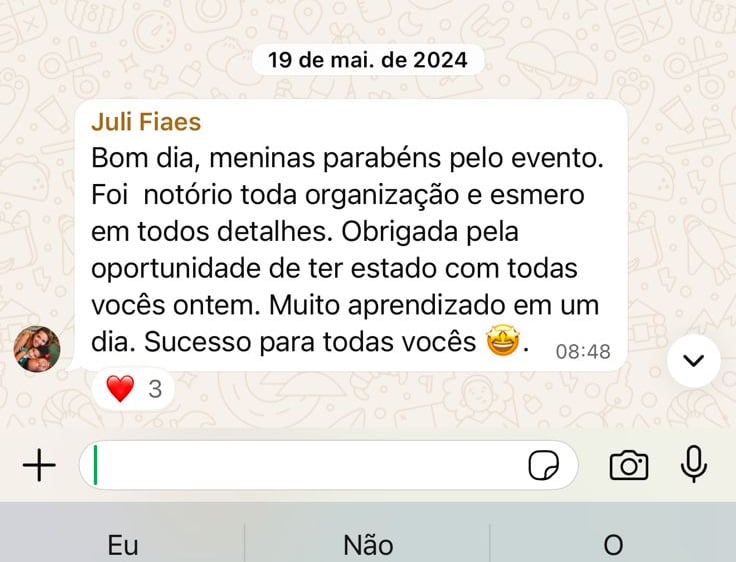Open the camera to take a photo
736x562 pixels.
click(x=628, y=465)
